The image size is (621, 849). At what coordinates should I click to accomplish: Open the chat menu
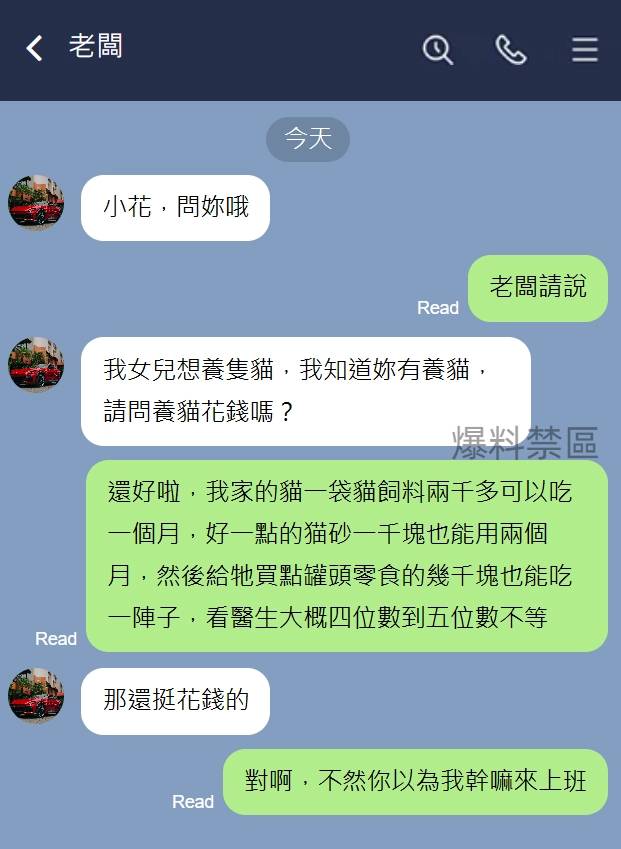[585, 49]
